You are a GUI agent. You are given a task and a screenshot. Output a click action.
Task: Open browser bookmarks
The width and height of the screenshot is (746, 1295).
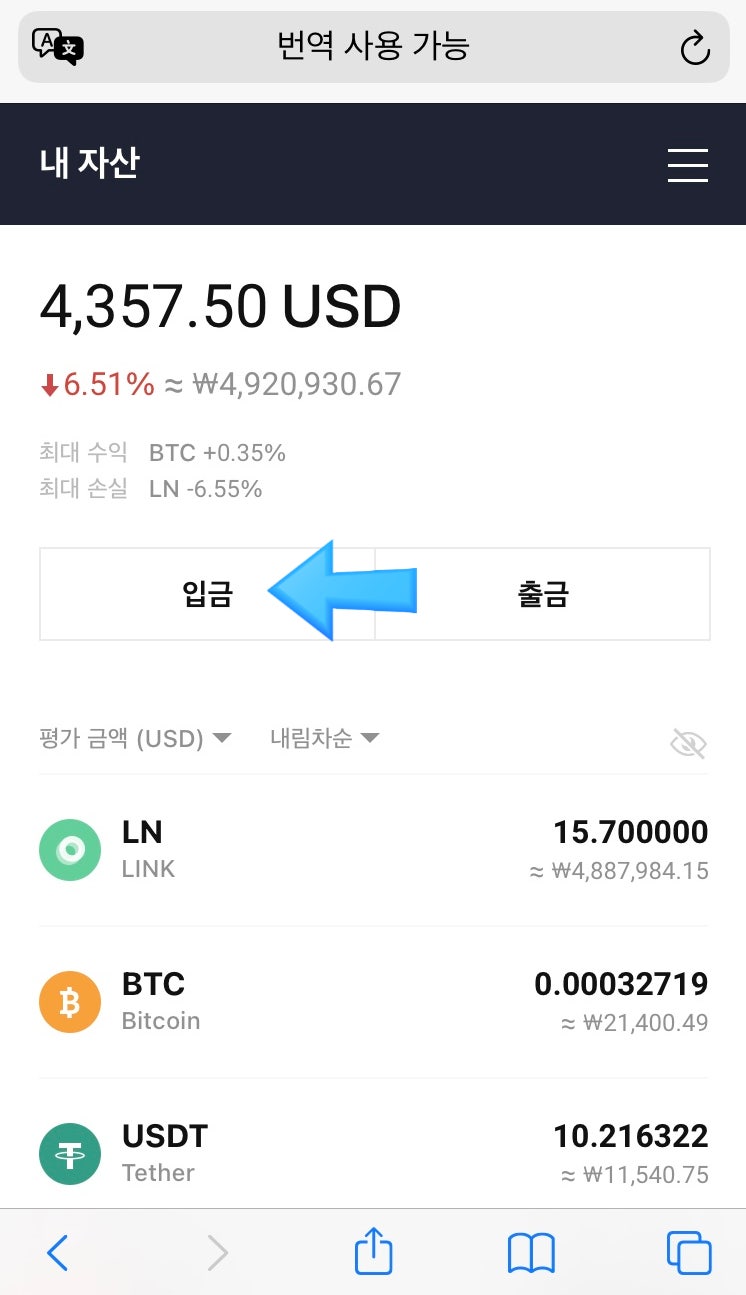[x=531, y=1252]
